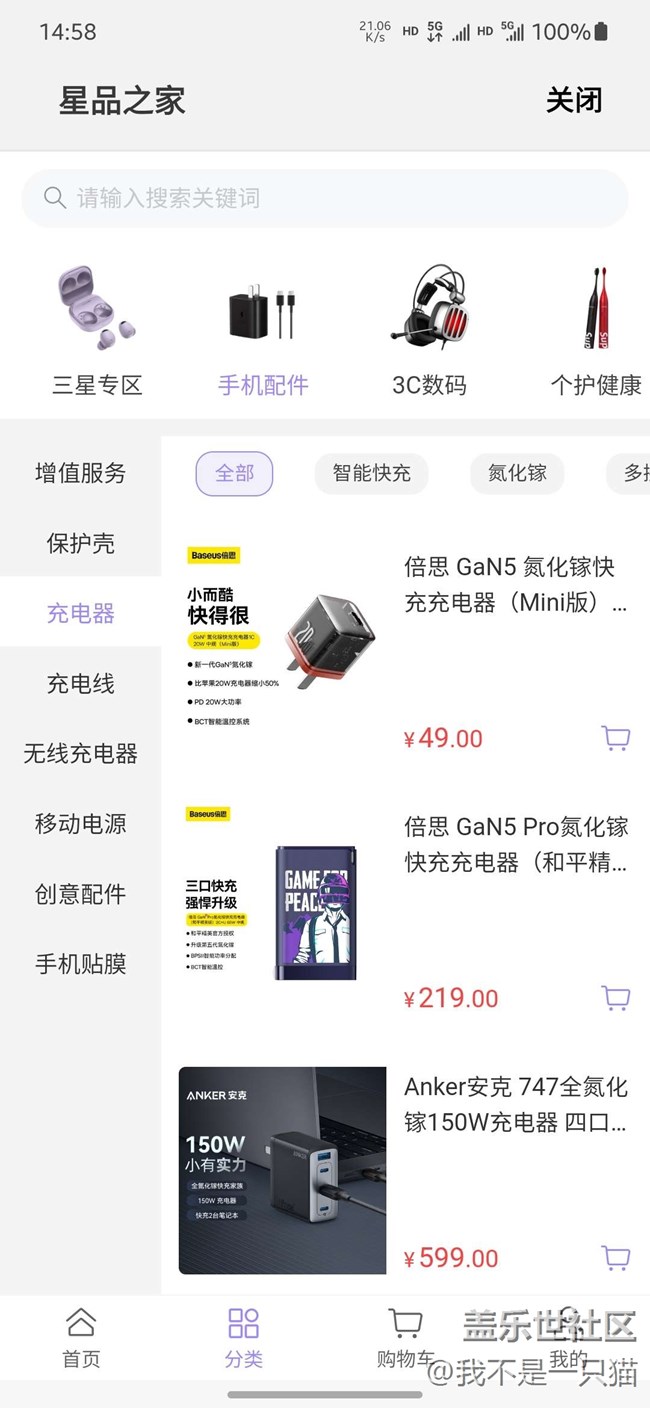Open 增值服务 in the side menu

pyautogui.click(x=81, y=473)
